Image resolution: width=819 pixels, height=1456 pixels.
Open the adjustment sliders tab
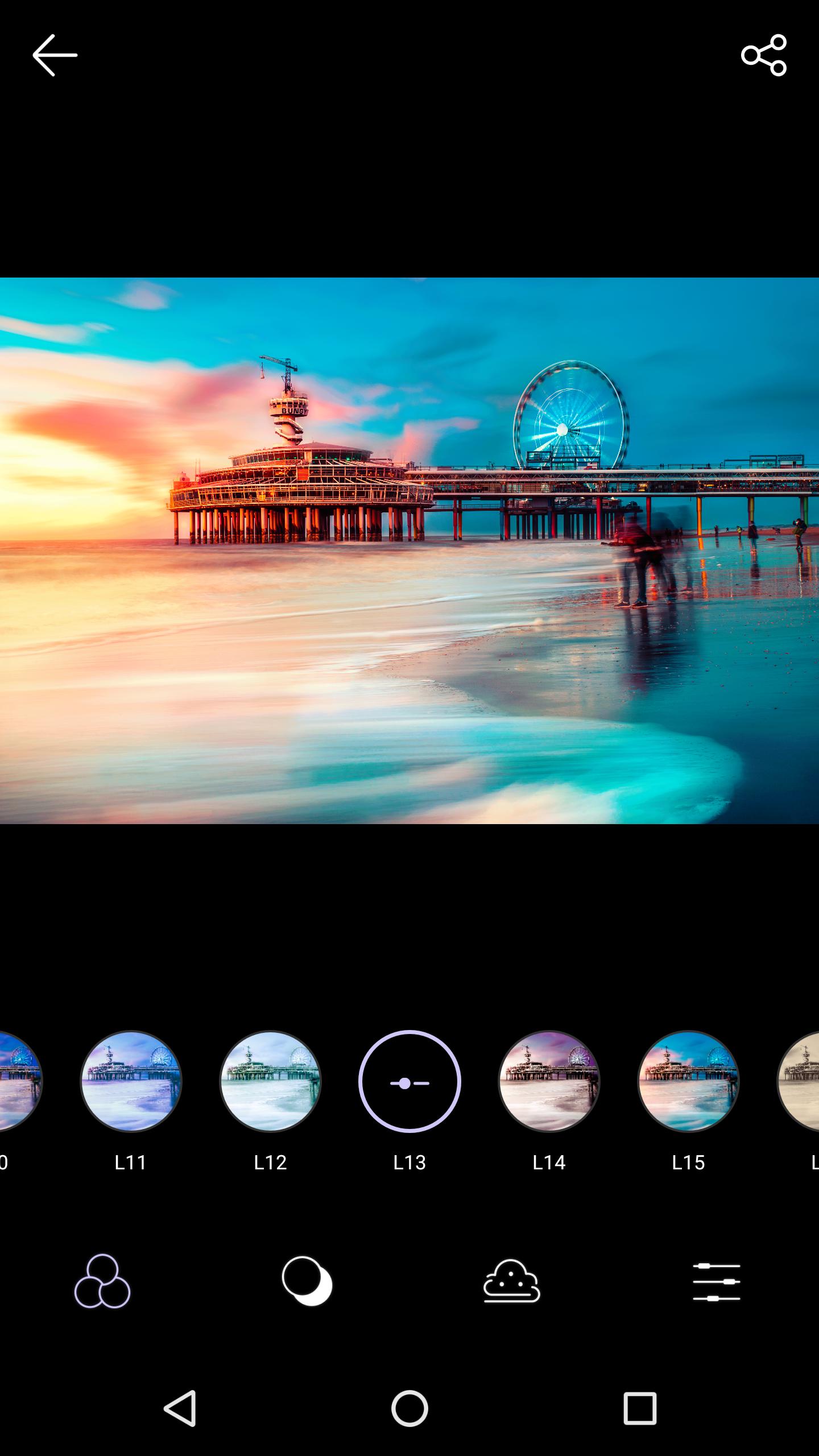717,1282
